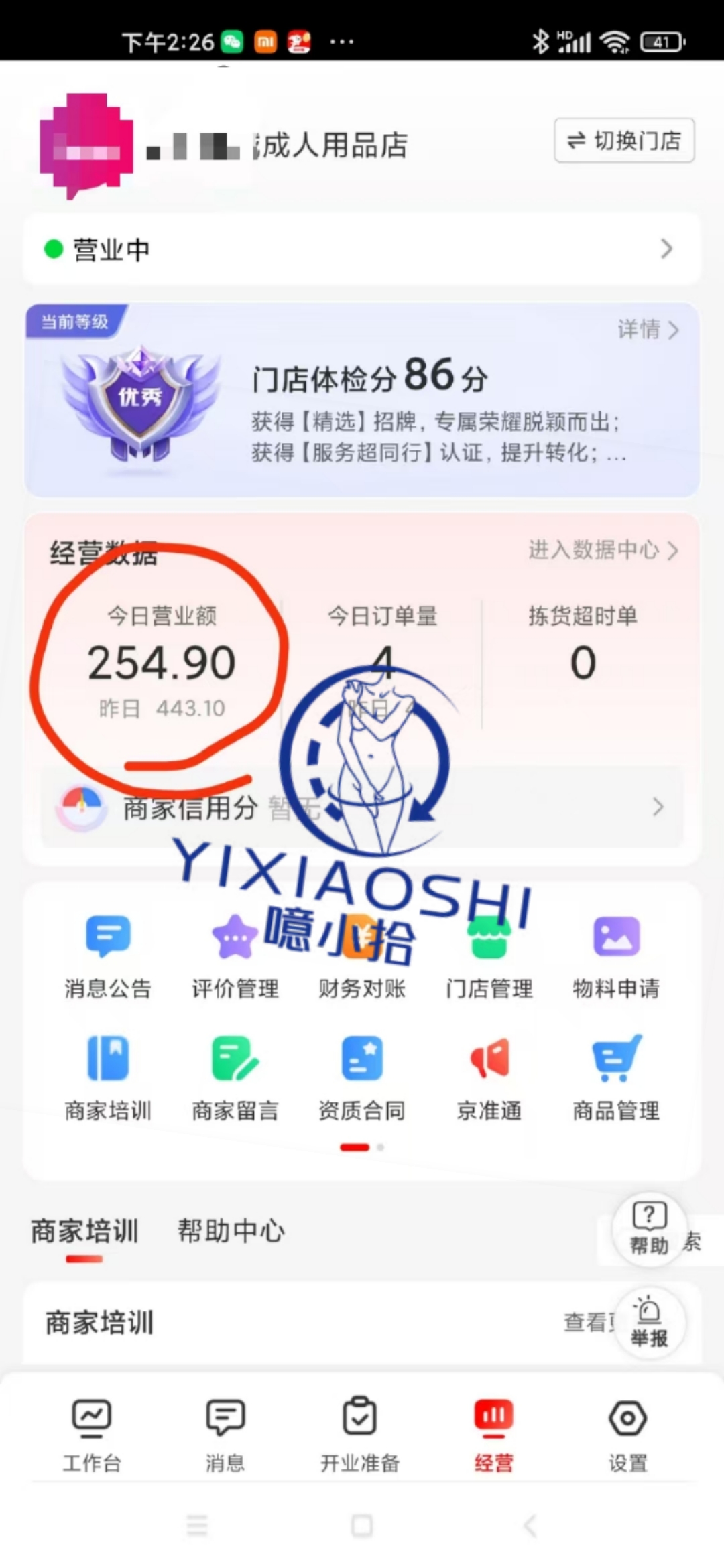
Task: Tap the floating 举报 report button
Action: pyautogui.click(x=649, y=1323)
